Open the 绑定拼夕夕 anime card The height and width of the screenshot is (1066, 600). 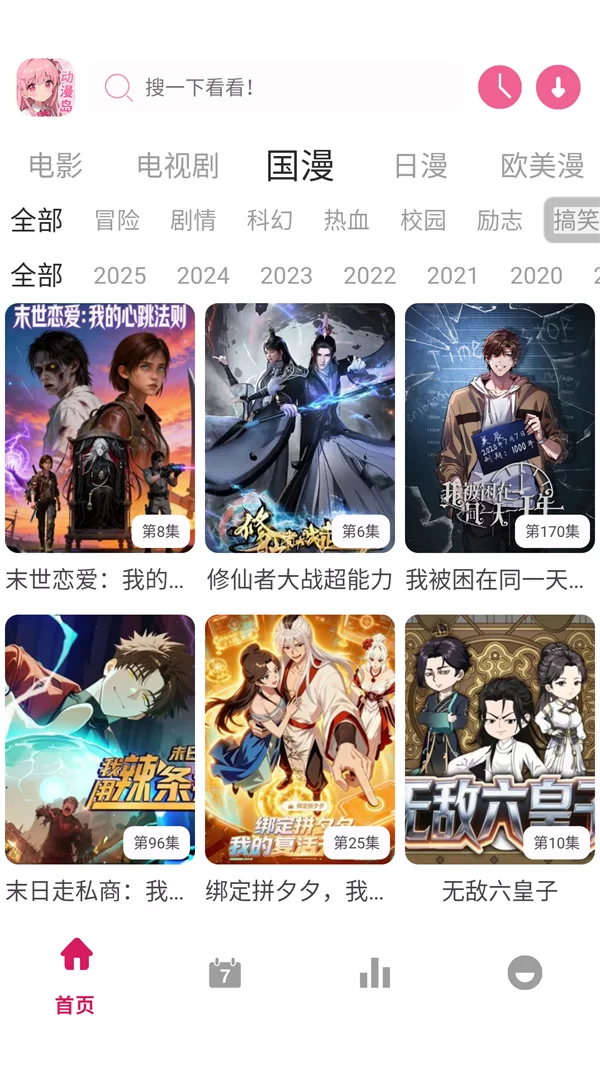(x=300, y=739)
